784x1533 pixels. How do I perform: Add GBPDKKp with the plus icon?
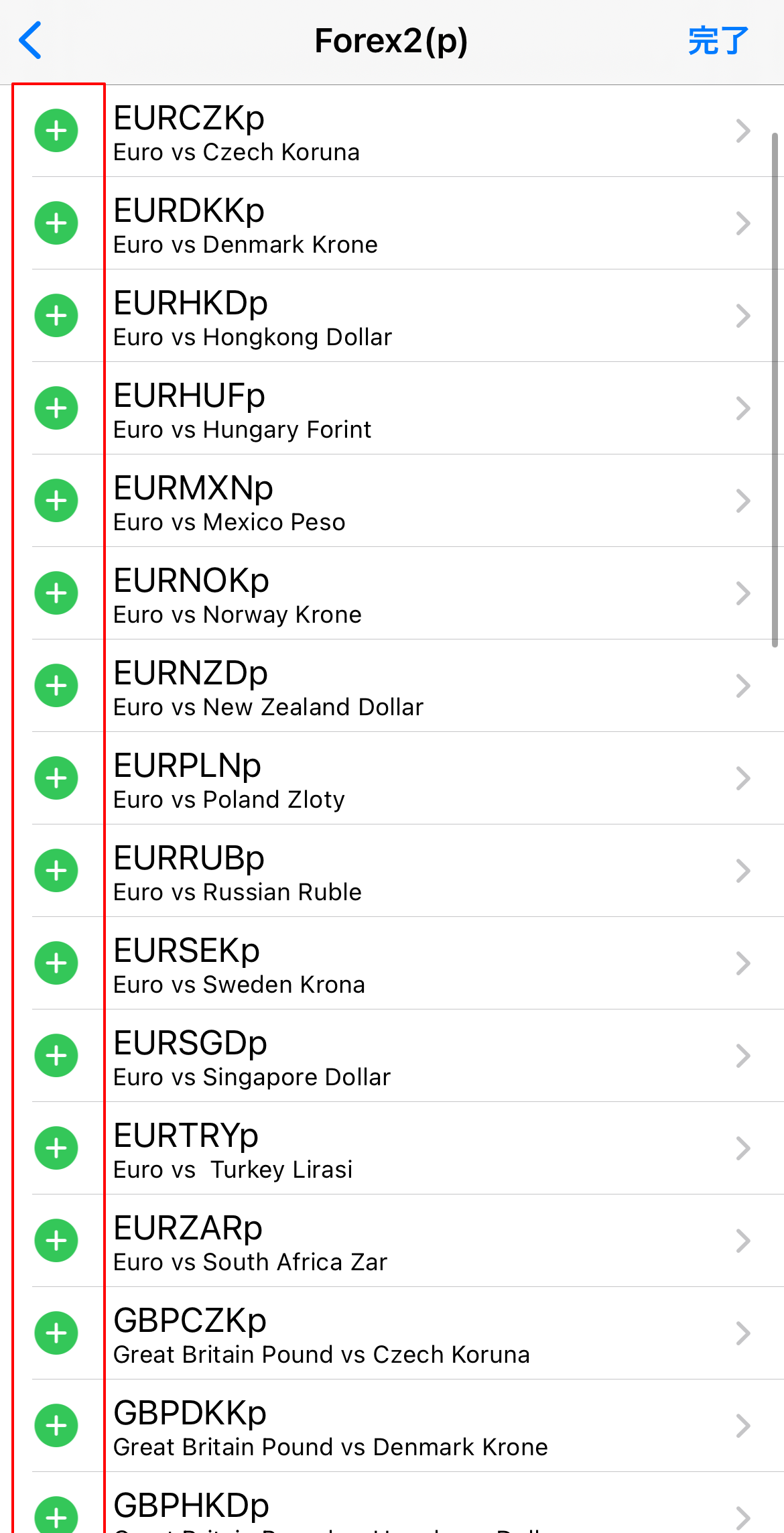pyautogui.click(x=56, y=1426)
